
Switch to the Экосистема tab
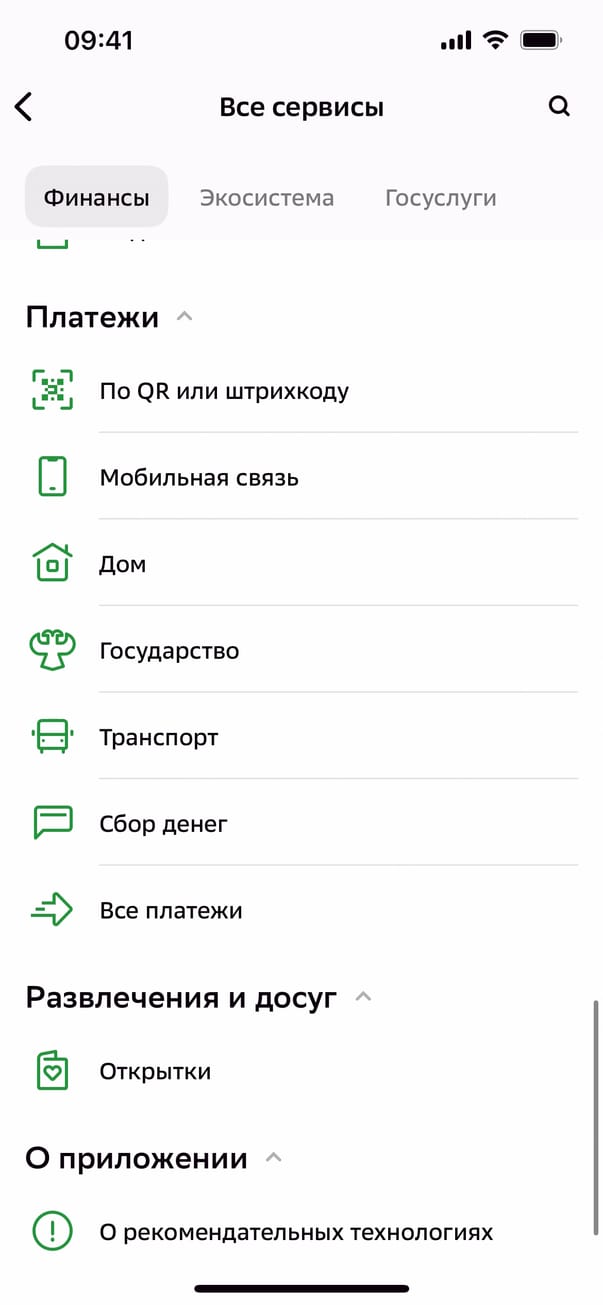point(266,197)
